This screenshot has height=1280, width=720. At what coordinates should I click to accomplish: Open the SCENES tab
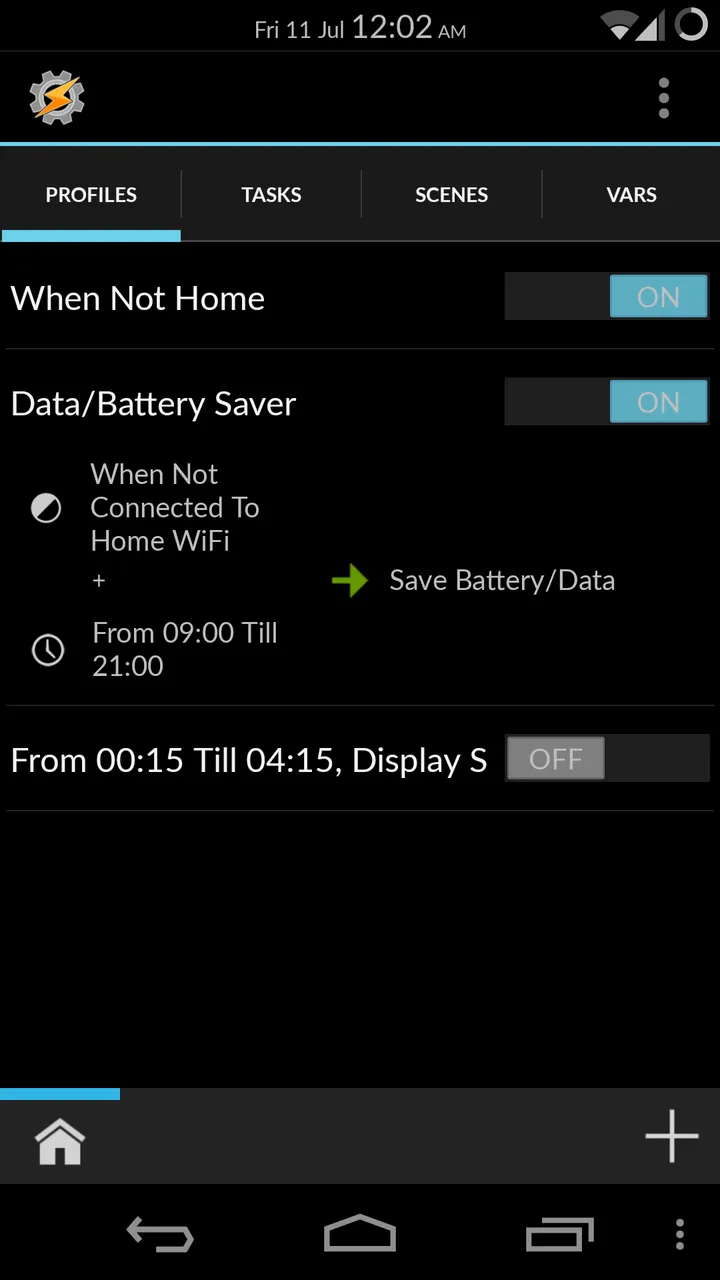click(x=451, y=195)
